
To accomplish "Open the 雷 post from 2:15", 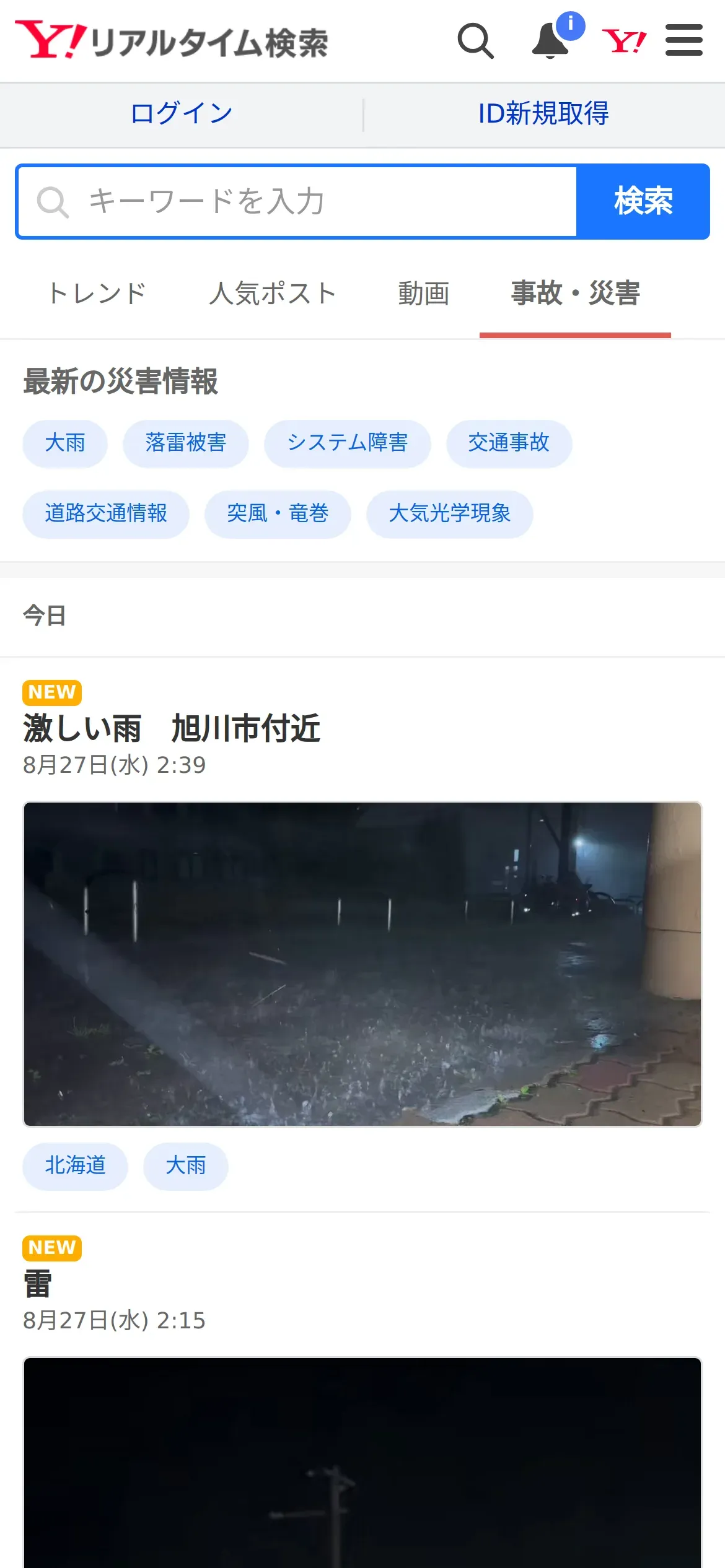I will (x=37, y=1283).
